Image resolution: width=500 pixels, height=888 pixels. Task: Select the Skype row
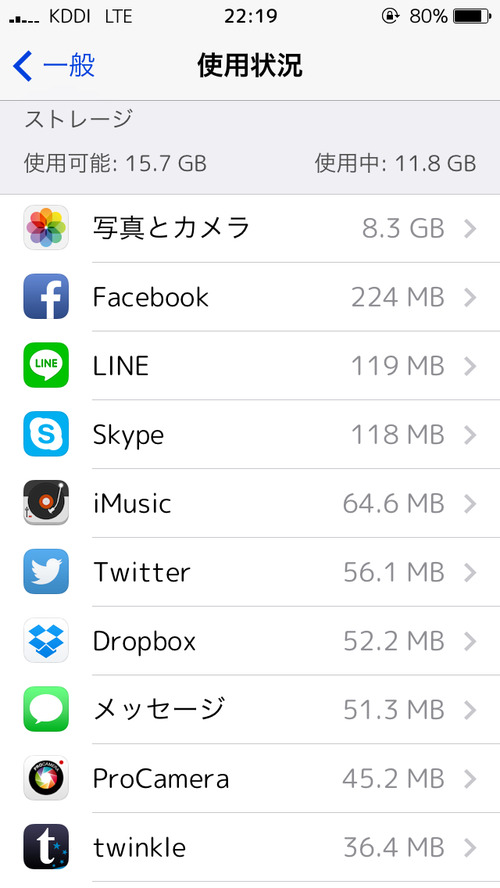click(x=250, y=434)
